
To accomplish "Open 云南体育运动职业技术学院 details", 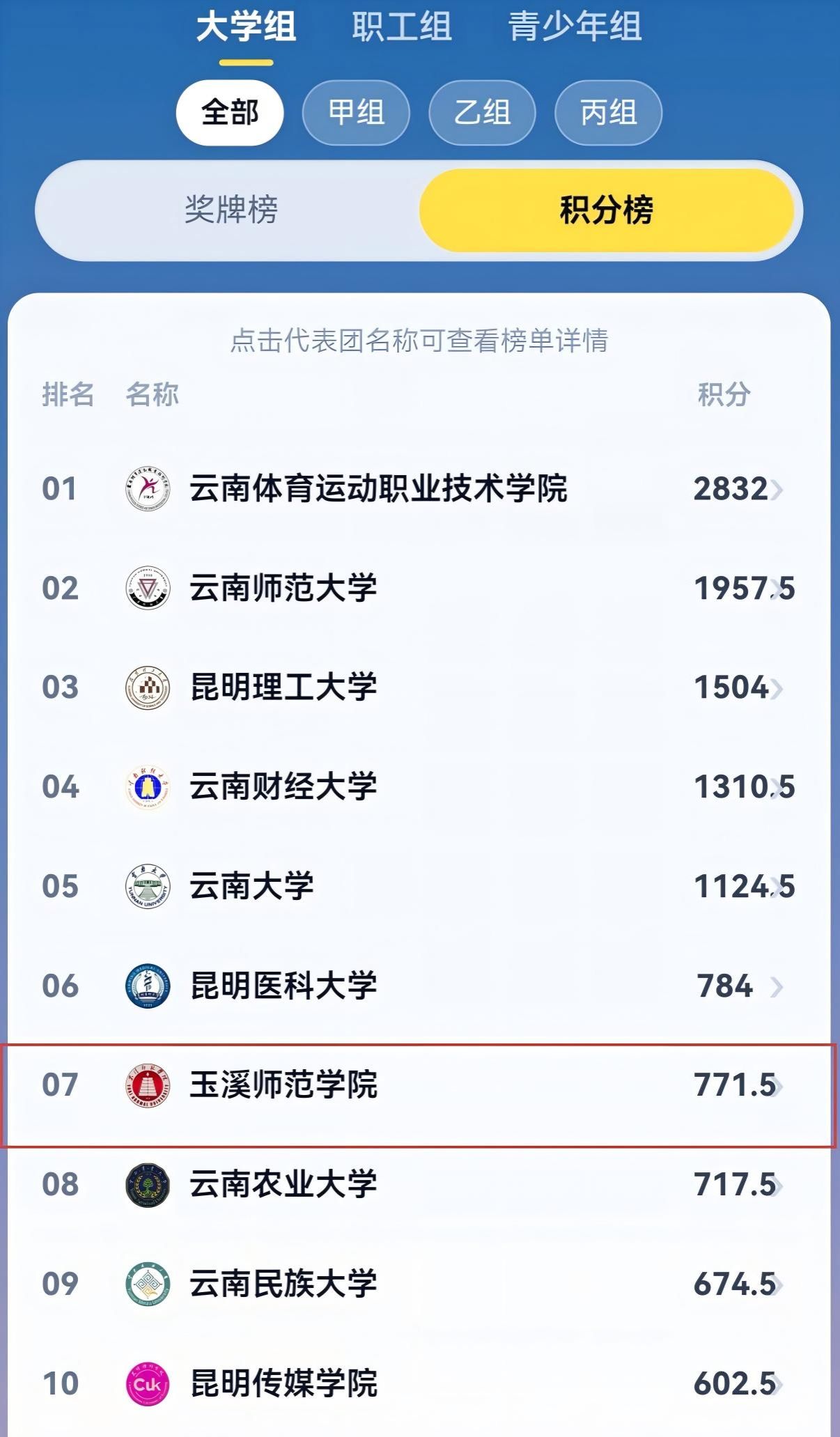I will tap(419, 488).
